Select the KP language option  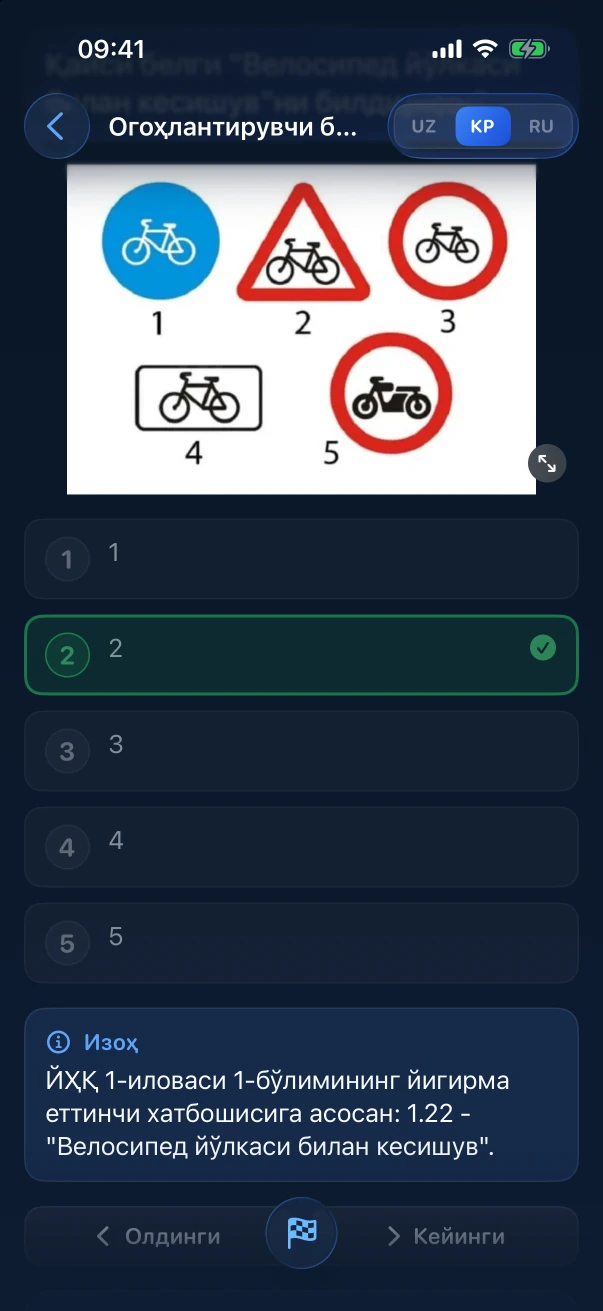(x=483, y=127)
